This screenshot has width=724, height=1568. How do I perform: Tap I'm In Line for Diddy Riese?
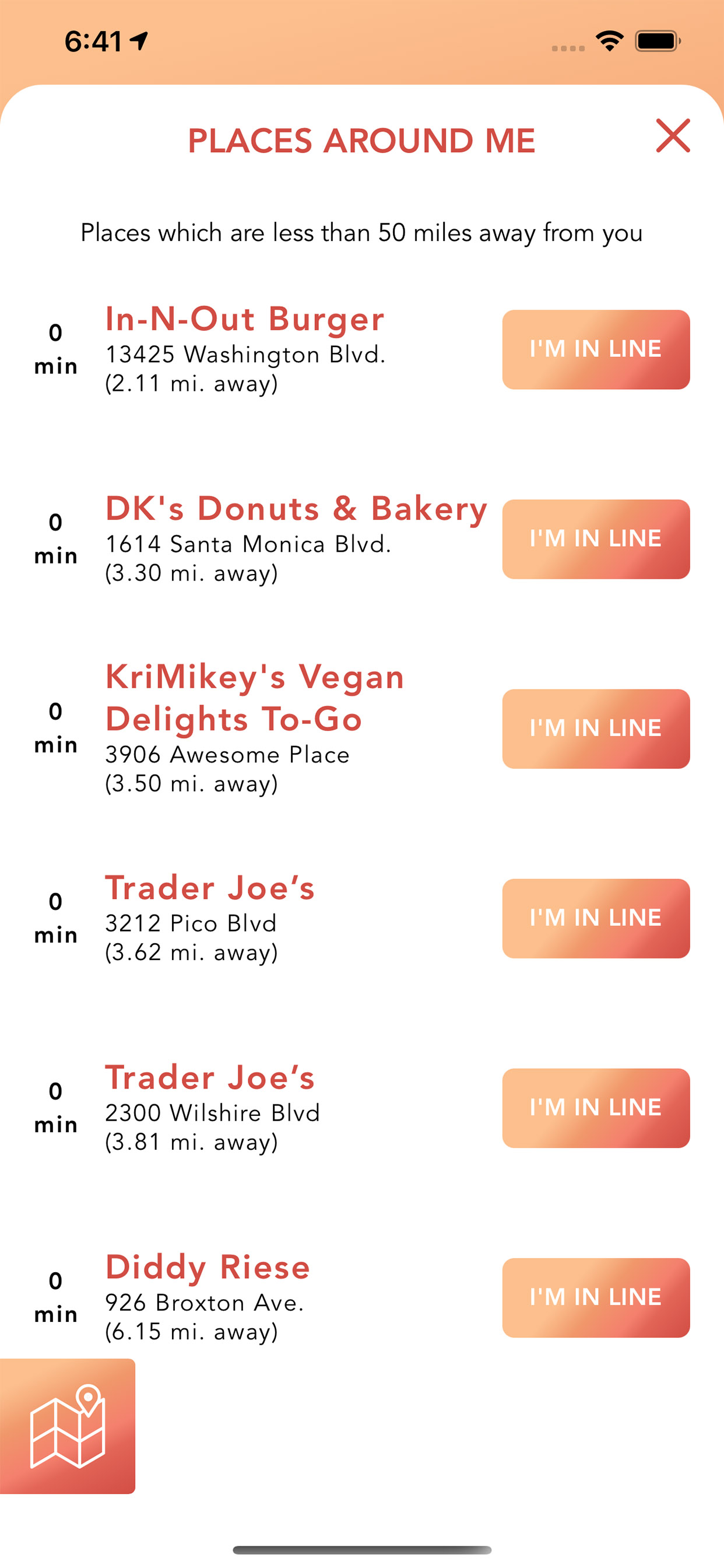[x=596, y=1298]
